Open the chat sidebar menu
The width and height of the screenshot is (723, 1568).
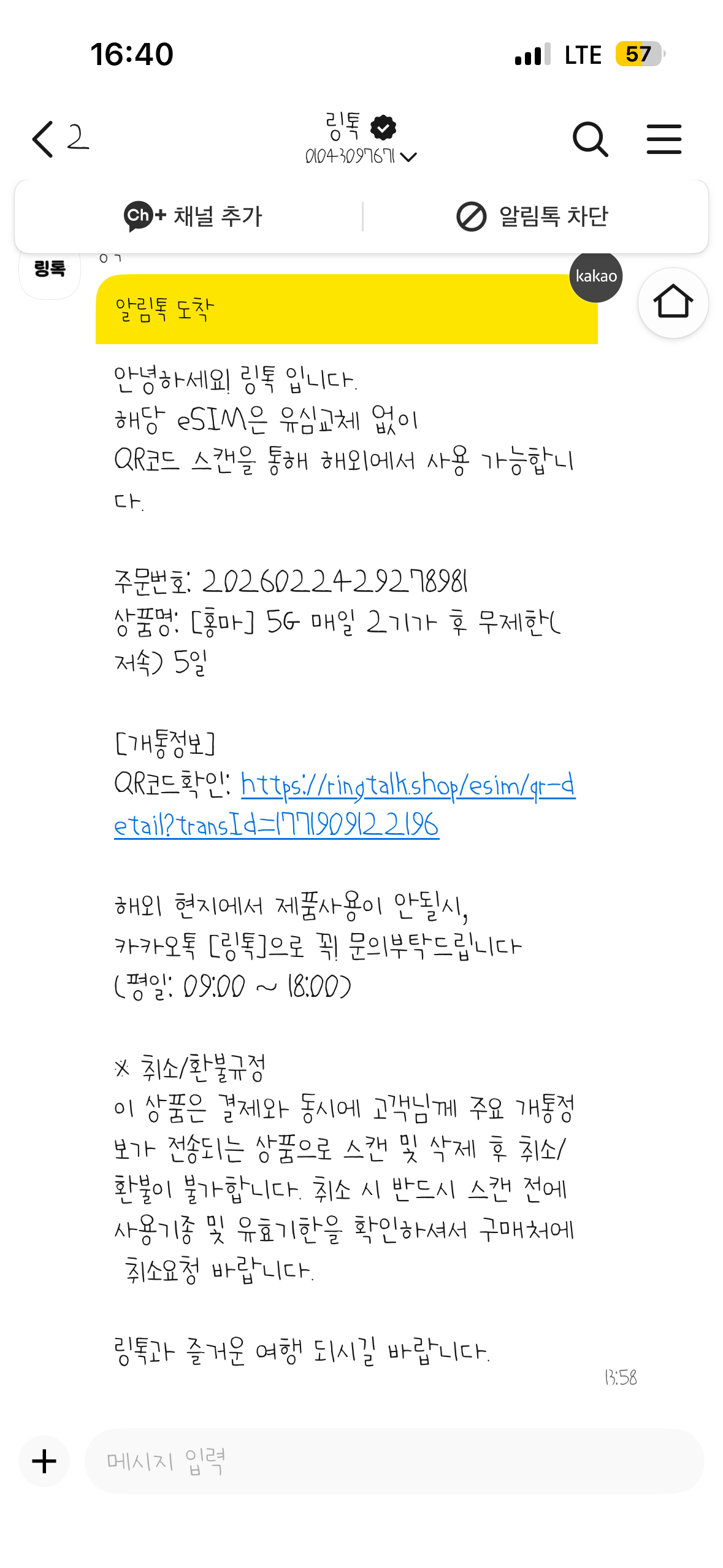[x=664, y=139]
